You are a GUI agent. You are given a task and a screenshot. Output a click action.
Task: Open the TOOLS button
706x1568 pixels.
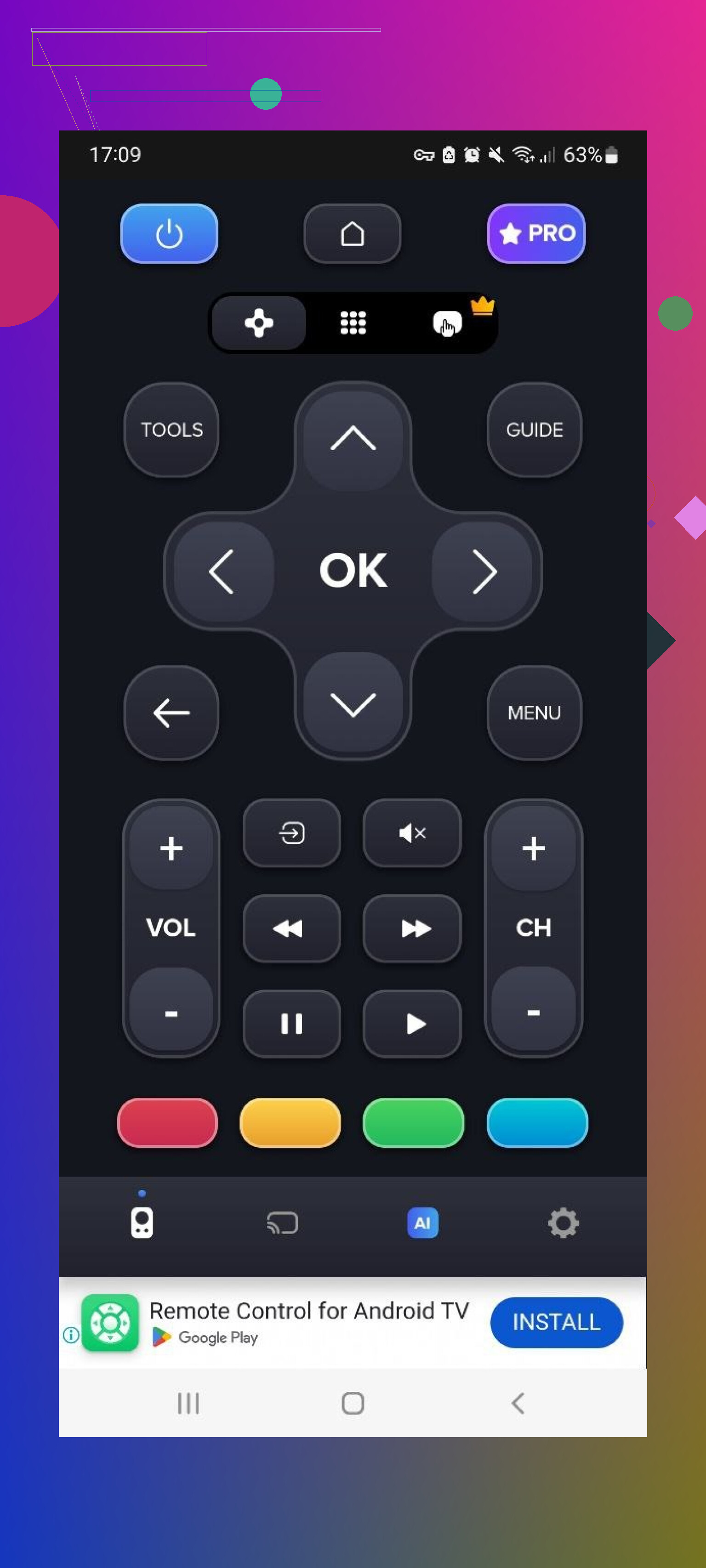click(171, 430)
